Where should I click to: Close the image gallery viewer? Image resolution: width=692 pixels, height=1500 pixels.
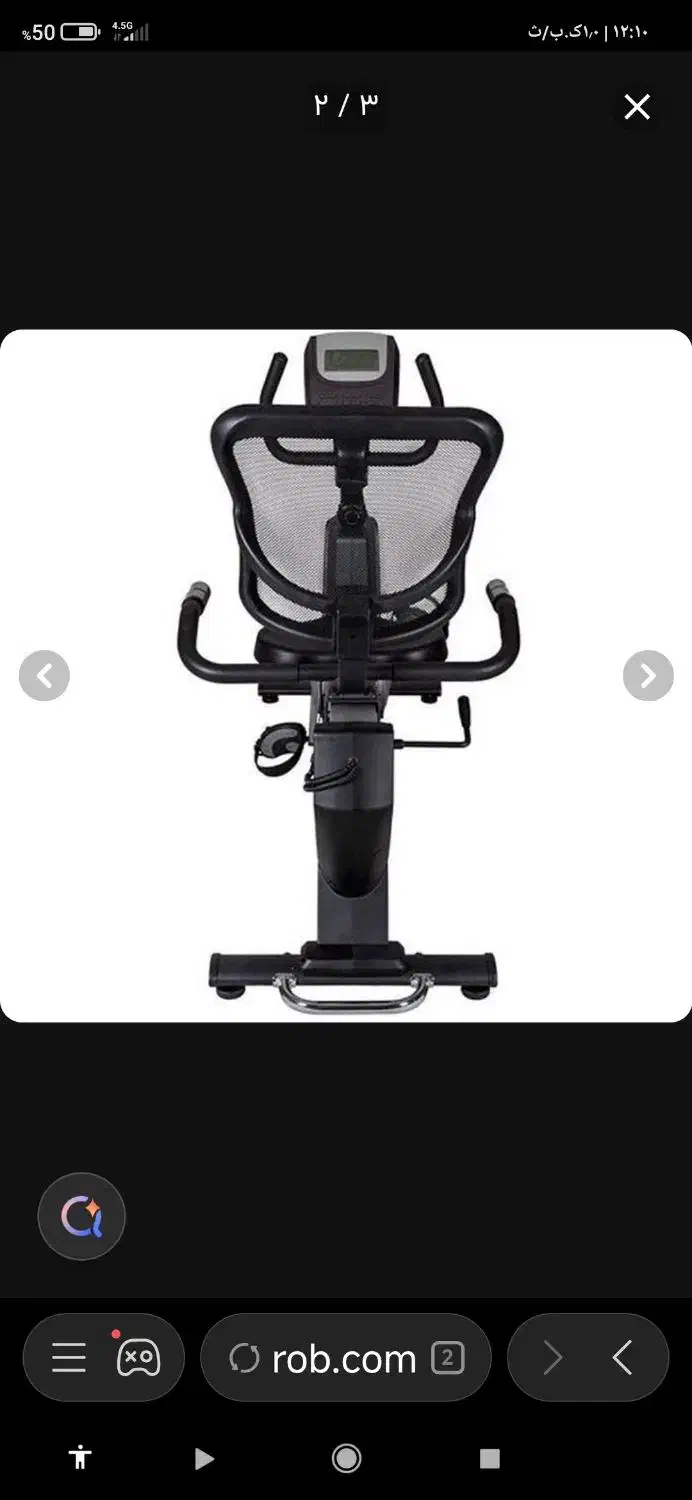[637, 107]
